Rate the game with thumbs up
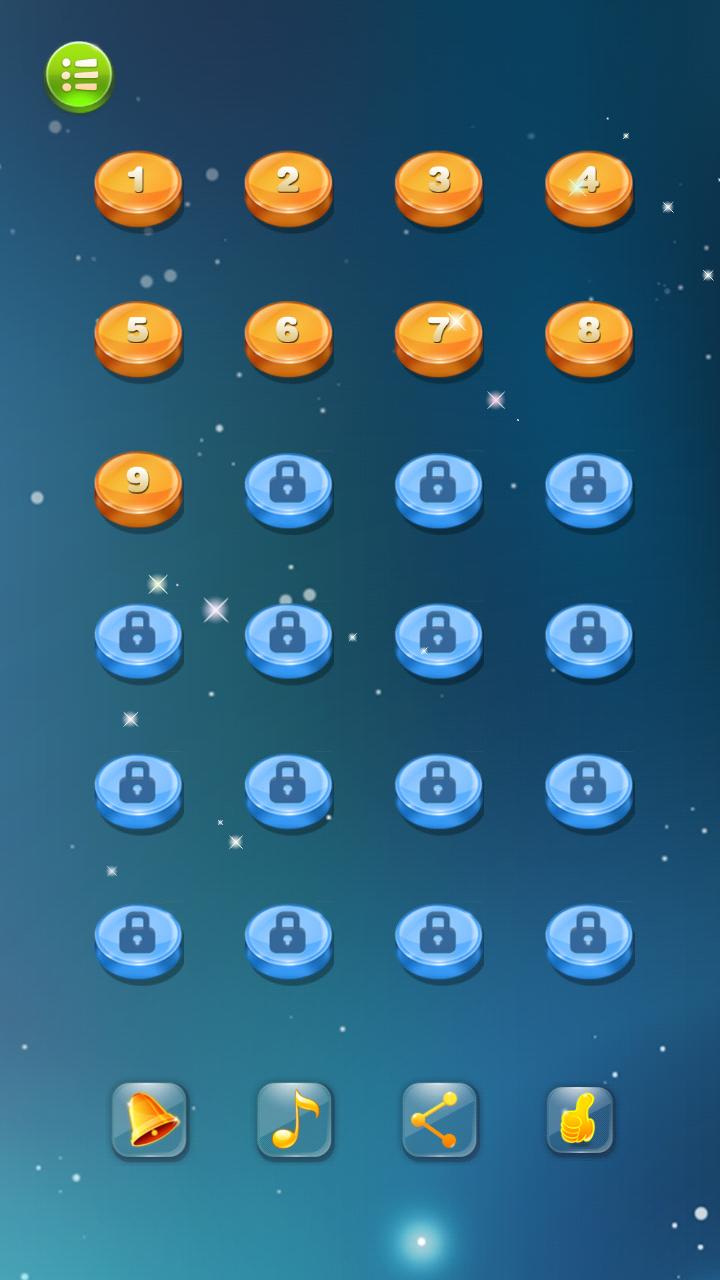This screenshot has width=720, height=1280. [580, 1120]
